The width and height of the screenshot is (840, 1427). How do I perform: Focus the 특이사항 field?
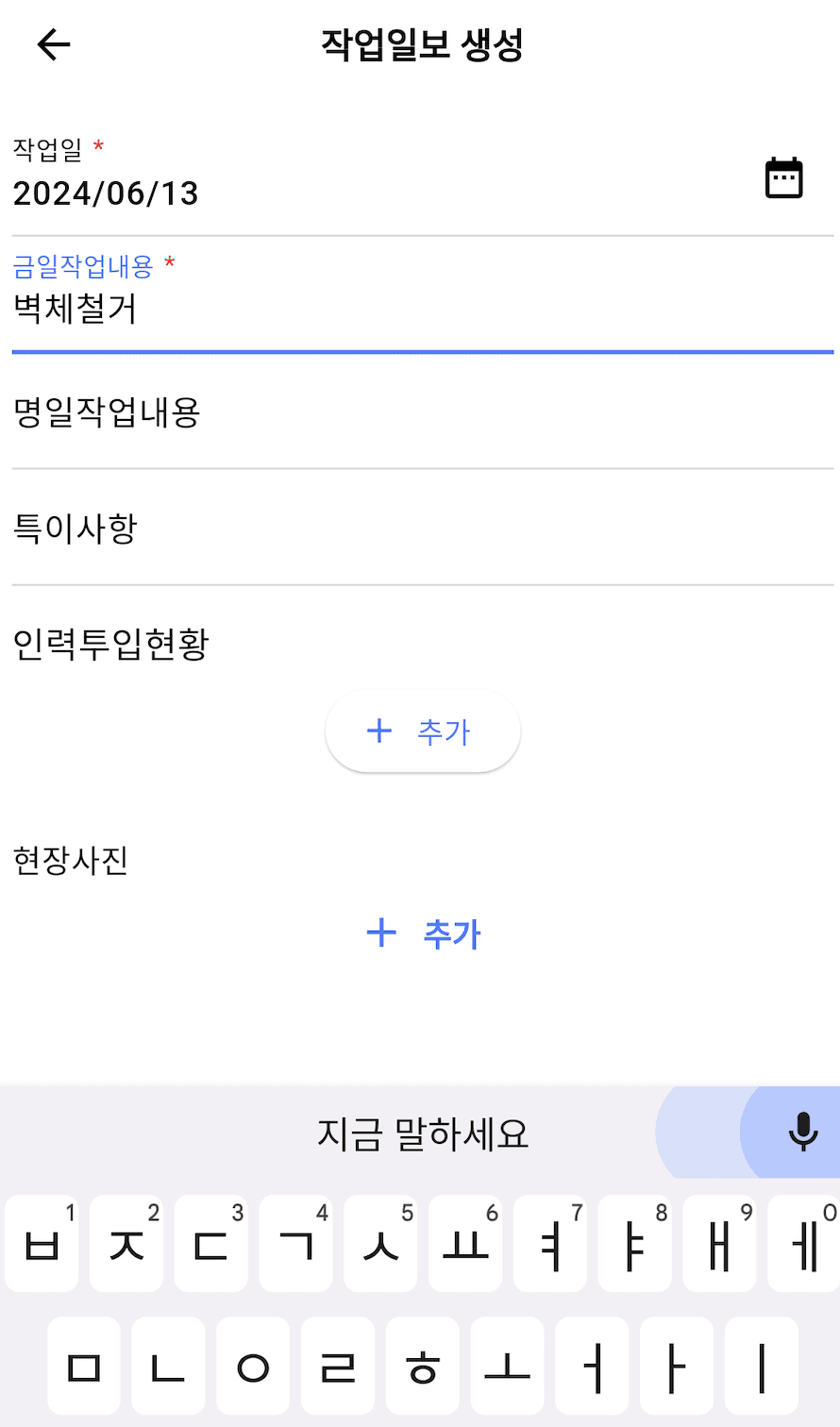click(x=422, y=529)
